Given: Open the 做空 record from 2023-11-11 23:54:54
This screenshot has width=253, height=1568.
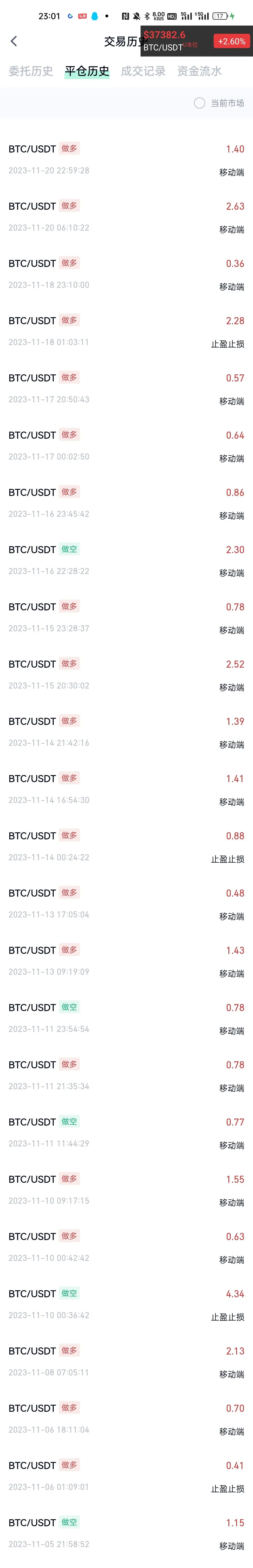Looking at the screenshot, I should (x=126, y=1018).
